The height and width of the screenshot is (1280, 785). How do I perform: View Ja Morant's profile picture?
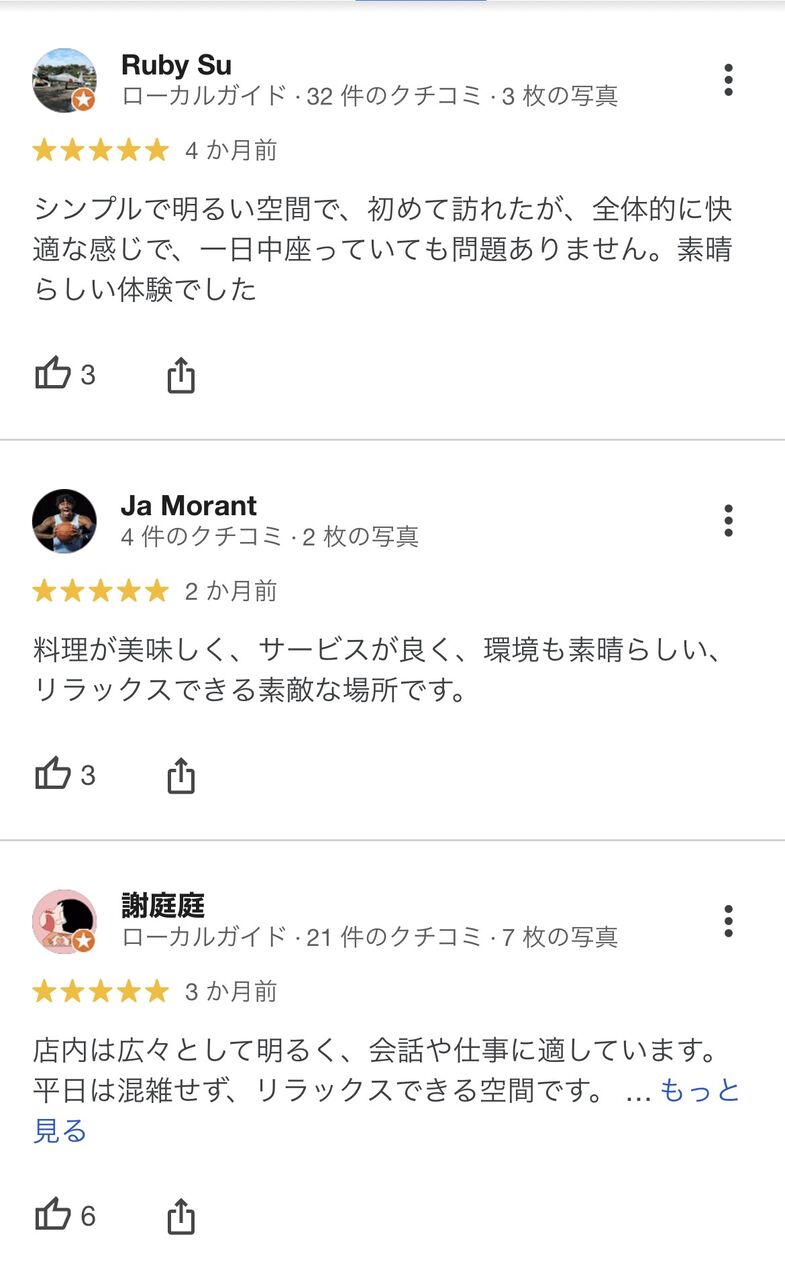click(64, 521)
